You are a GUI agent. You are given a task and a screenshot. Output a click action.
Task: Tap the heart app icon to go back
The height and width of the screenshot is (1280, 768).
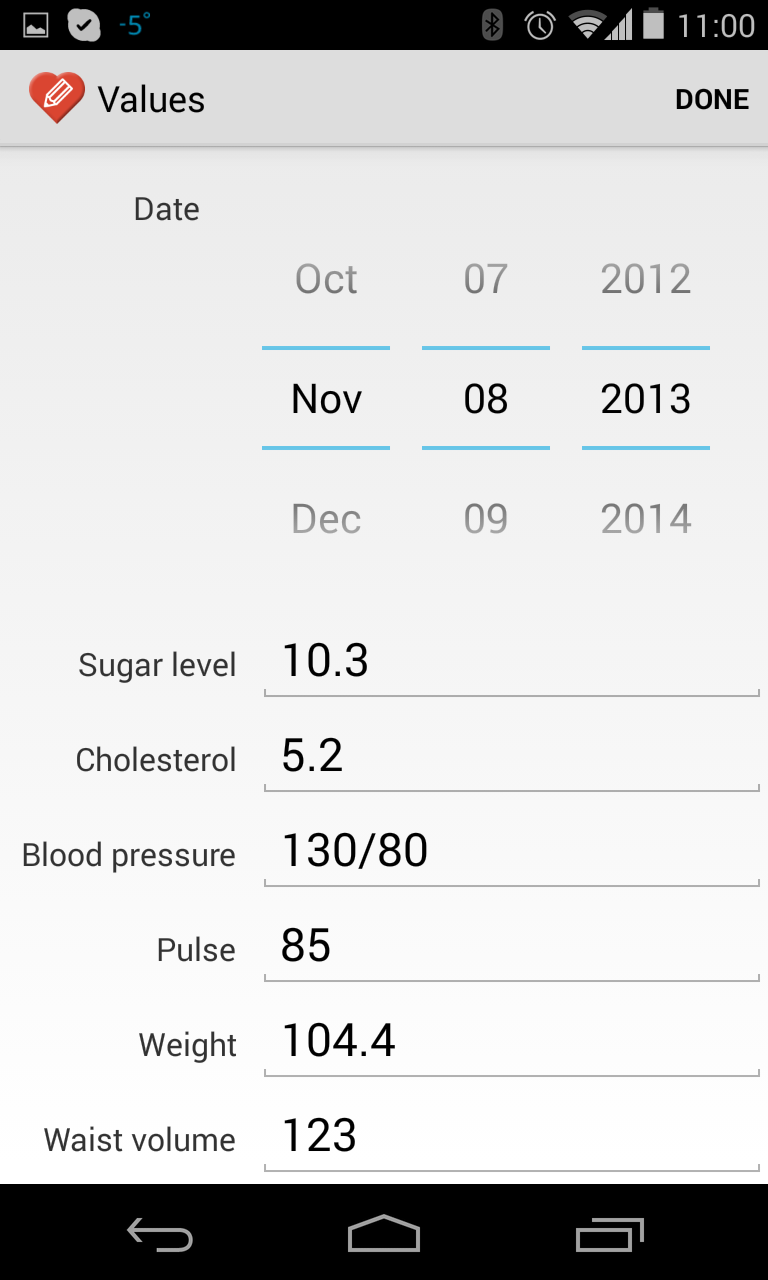click(x=56, y=99)
